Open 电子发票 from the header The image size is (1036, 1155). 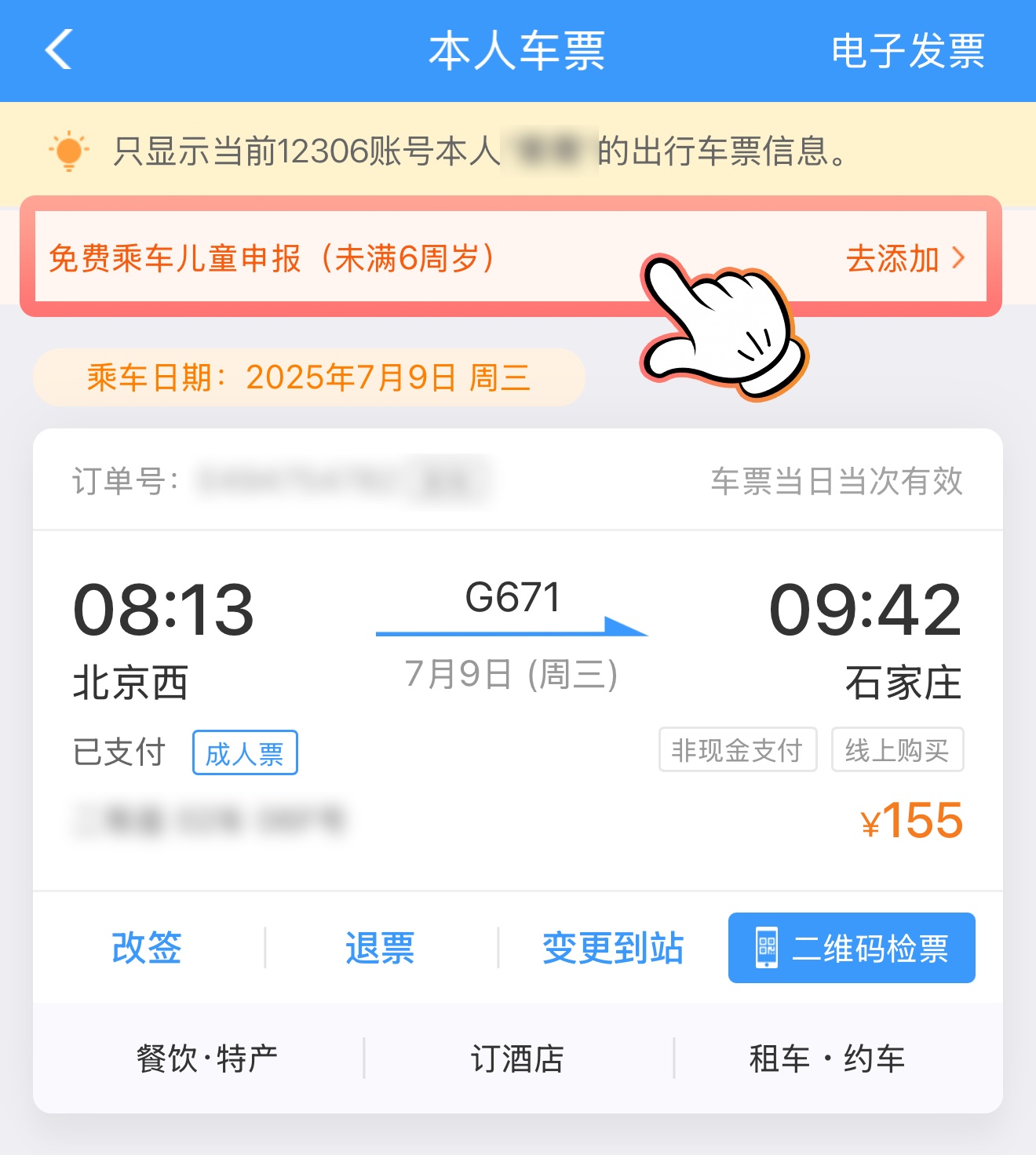click(x=907, y=52)
